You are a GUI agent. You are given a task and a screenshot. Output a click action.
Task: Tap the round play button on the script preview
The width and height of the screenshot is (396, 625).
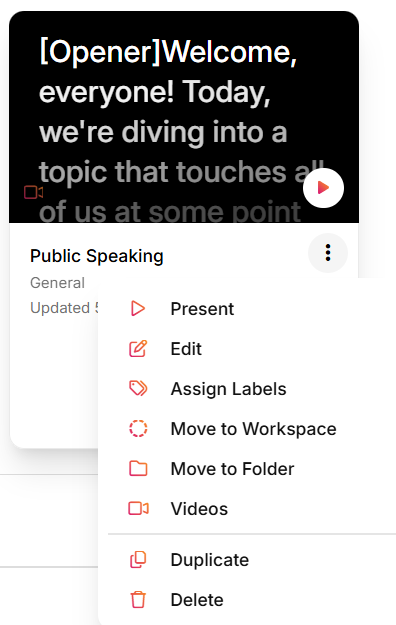[323, 188]
